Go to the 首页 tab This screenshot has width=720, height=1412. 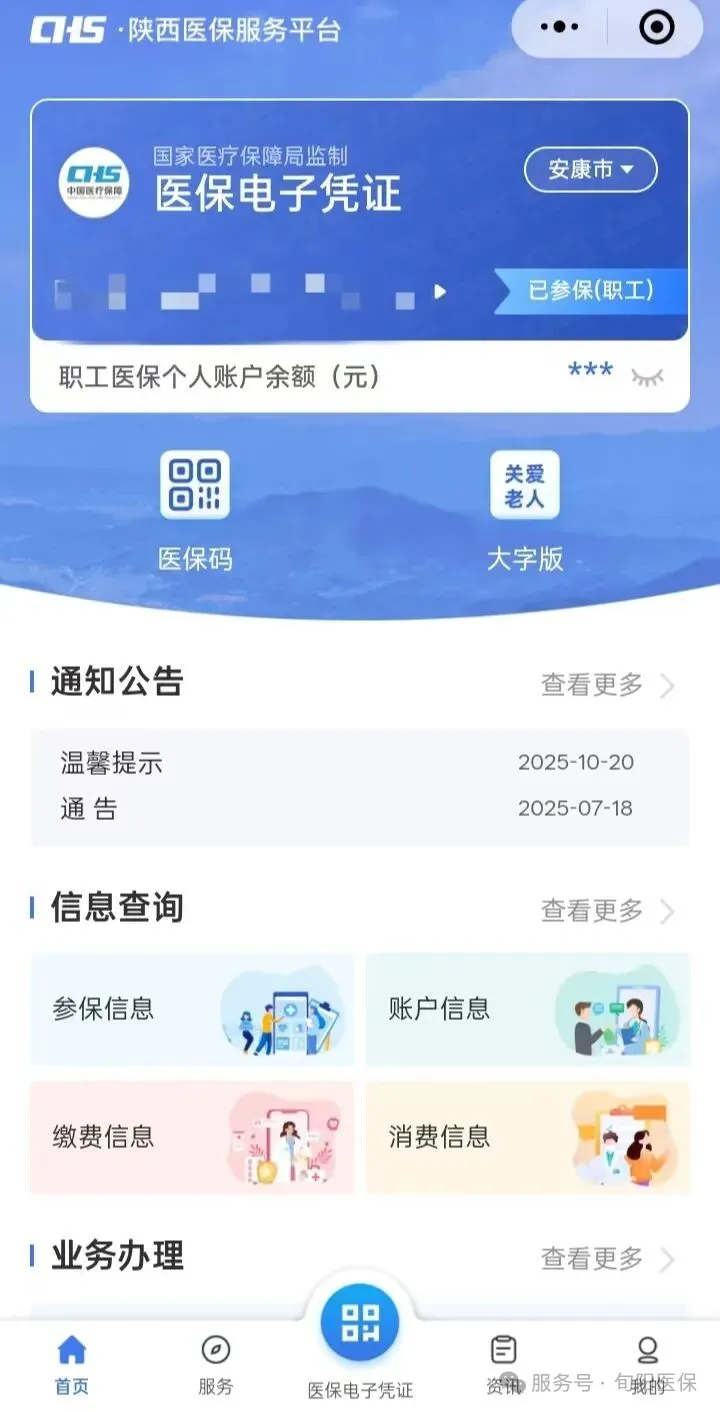[72, 1365]
